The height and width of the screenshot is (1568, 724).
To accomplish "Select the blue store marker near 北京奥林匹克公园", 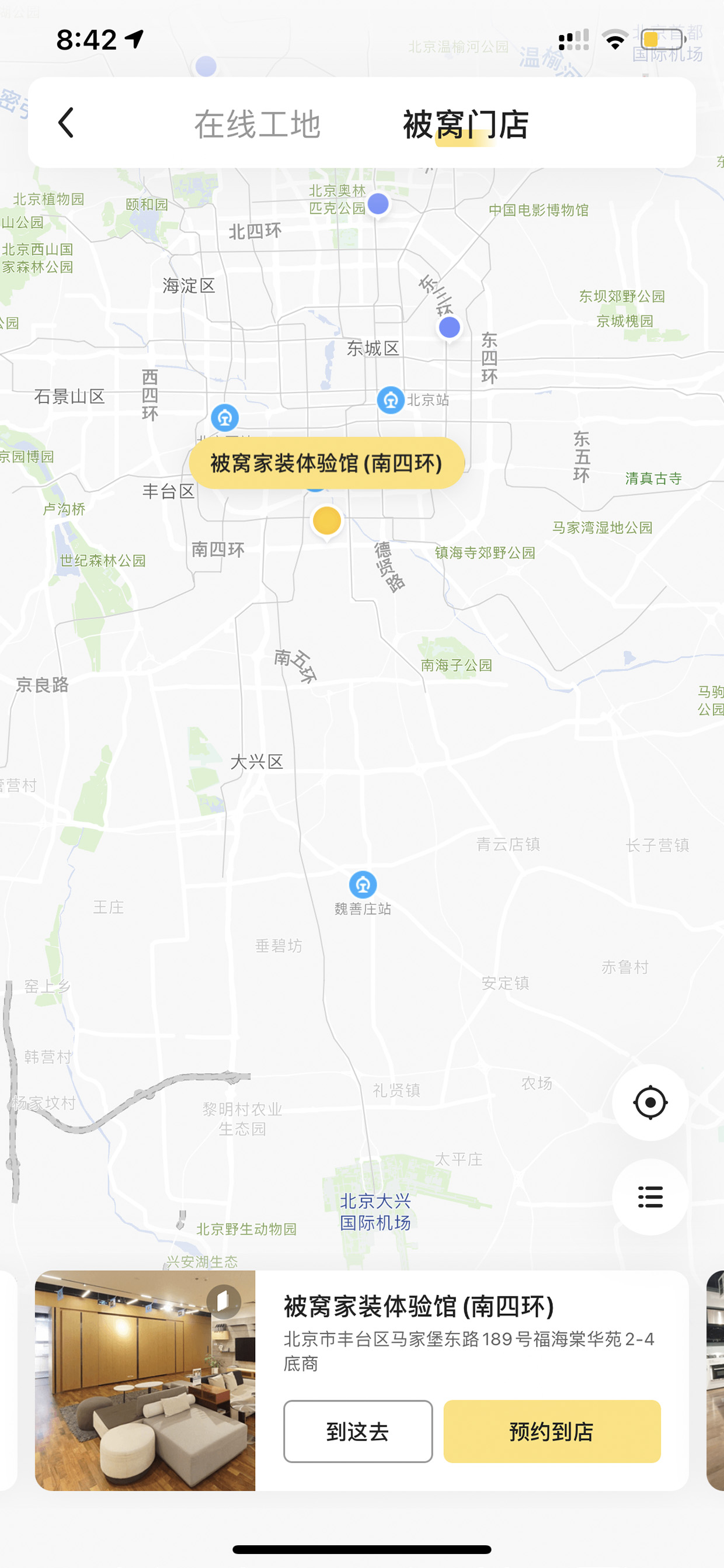I will coord(378,204).
